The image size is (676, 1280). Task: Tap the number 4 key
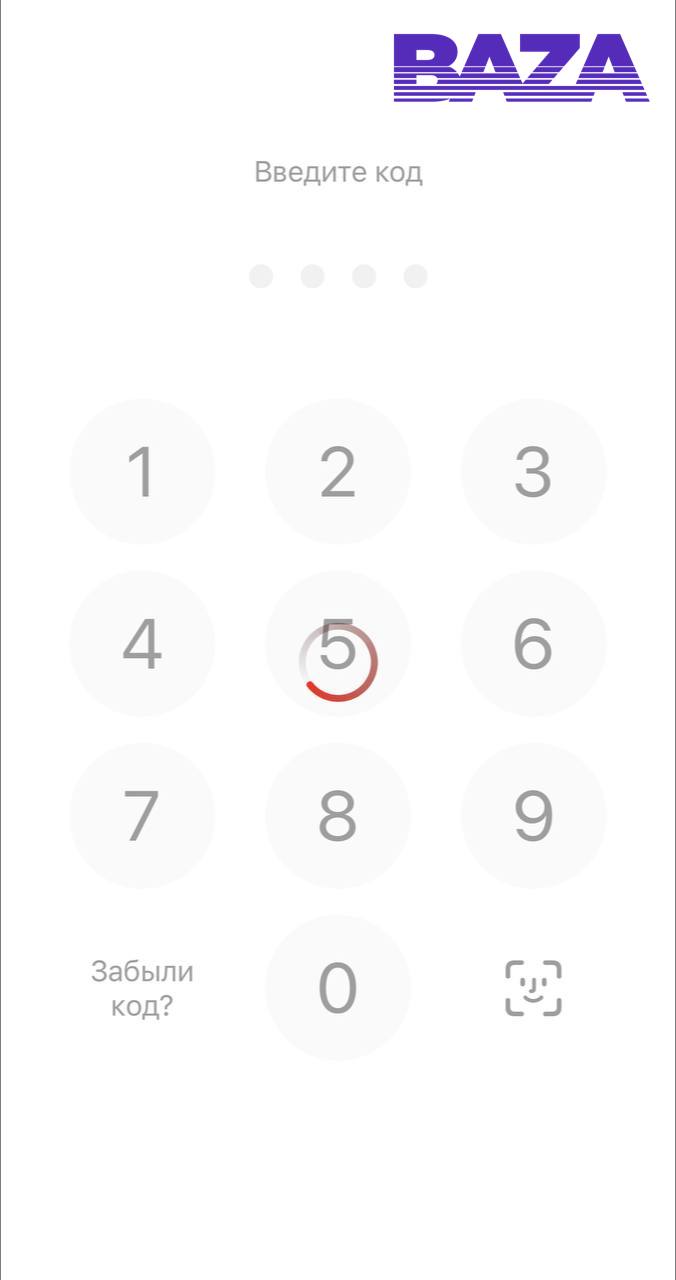[x=142, y=643]
